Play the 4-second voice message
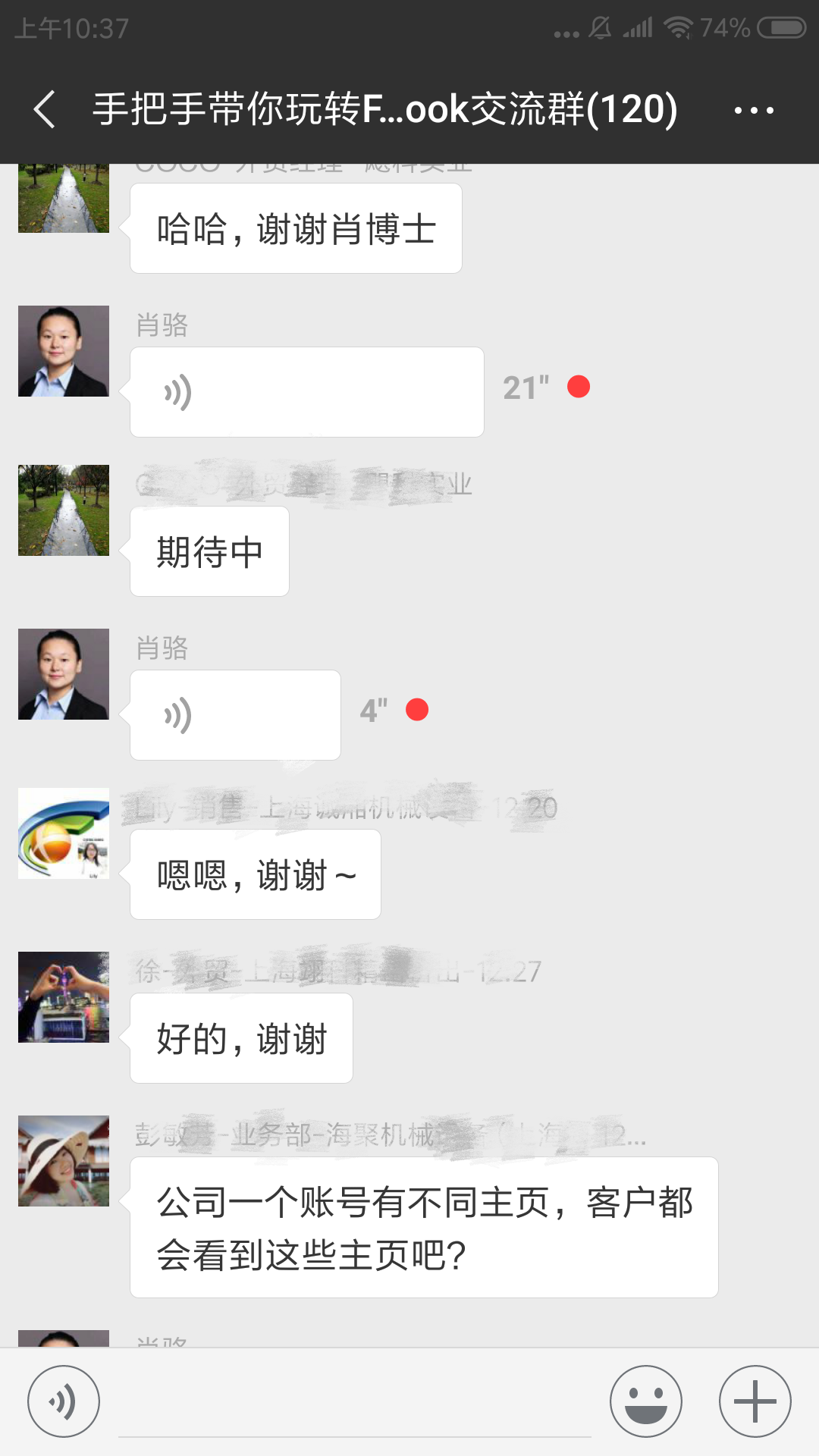Image resolution: width=819 pixels, height=1456 pixels. click(235, 714)
